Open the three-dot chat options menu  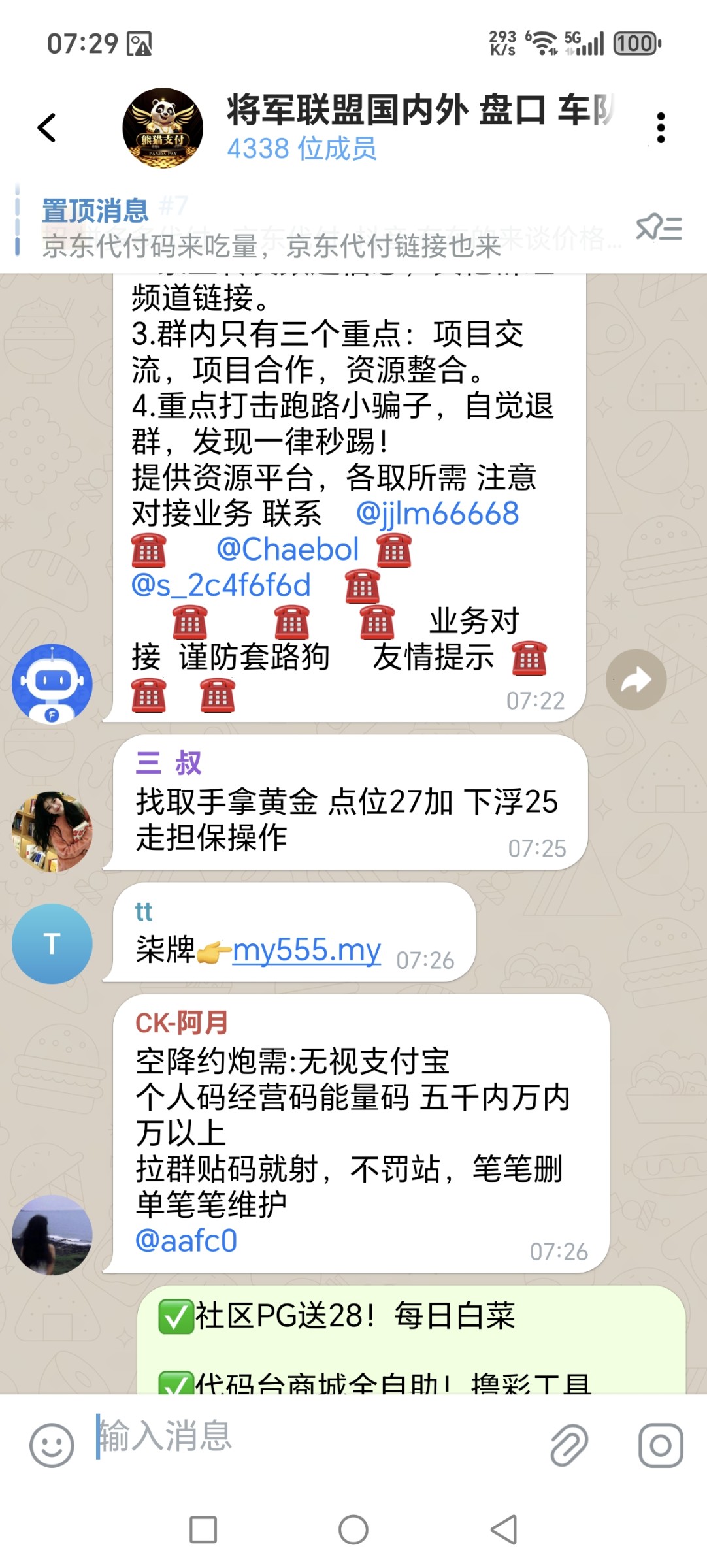pyautogui.click(x=660, y=128)
